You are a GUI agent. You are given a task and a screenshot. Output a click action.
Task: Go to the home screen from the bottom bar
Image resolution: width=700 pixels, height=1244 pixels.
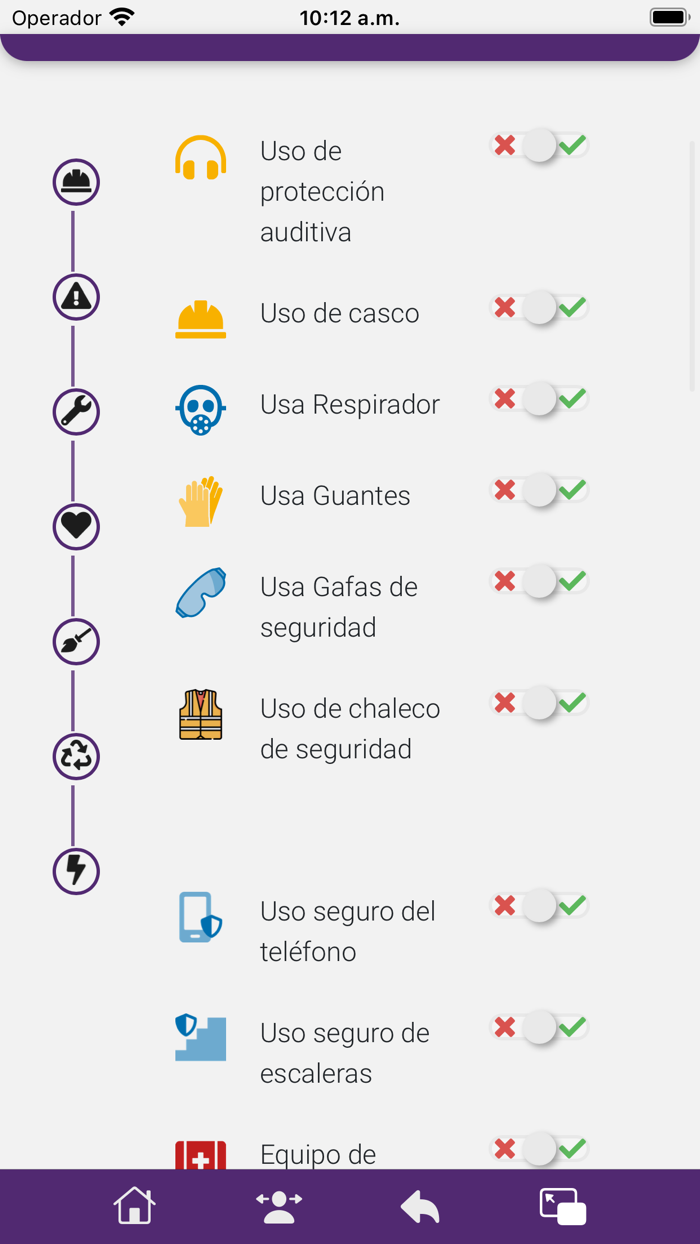(135, 1206)
